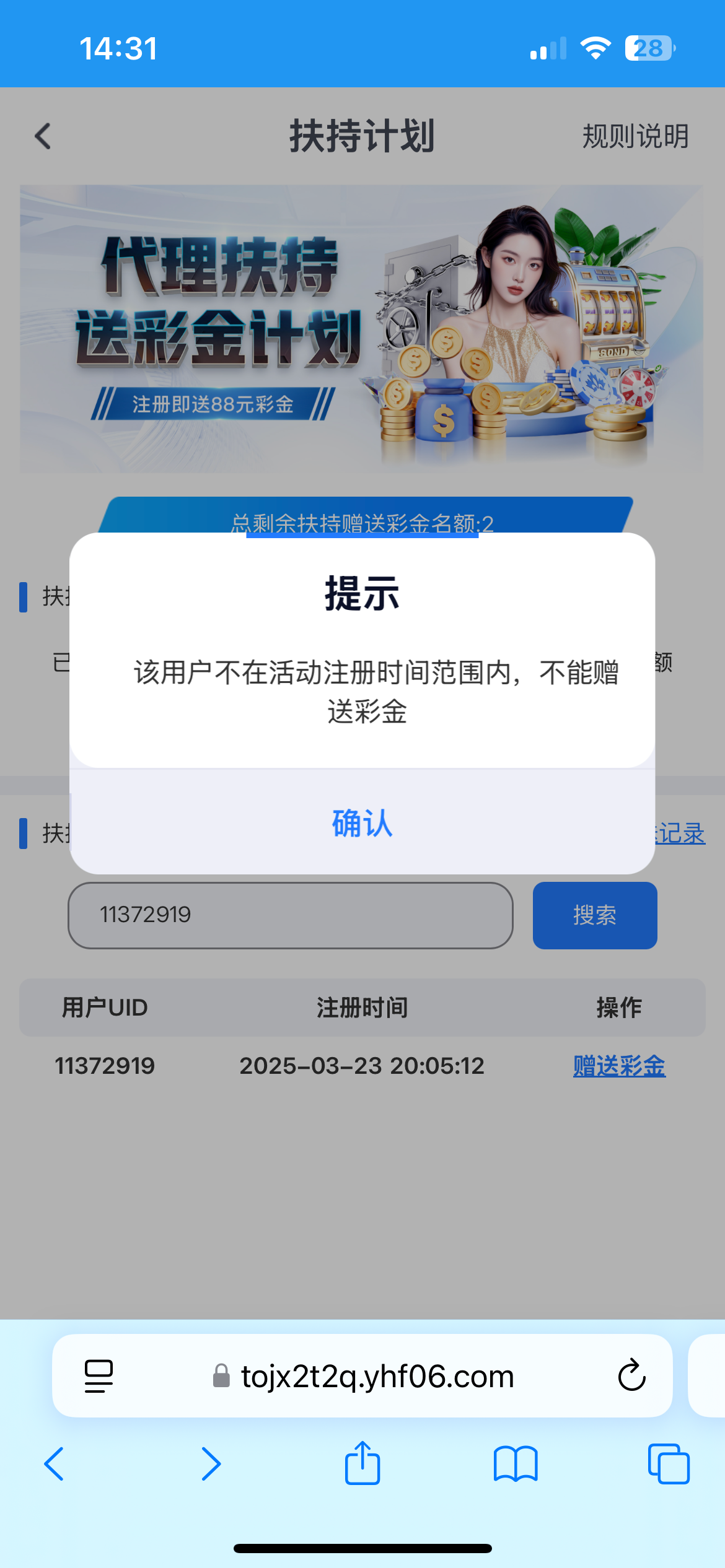Open Safari share sheet
Image resolution: width=725 pixels, height=1568 pixels.
[362, 1463]
